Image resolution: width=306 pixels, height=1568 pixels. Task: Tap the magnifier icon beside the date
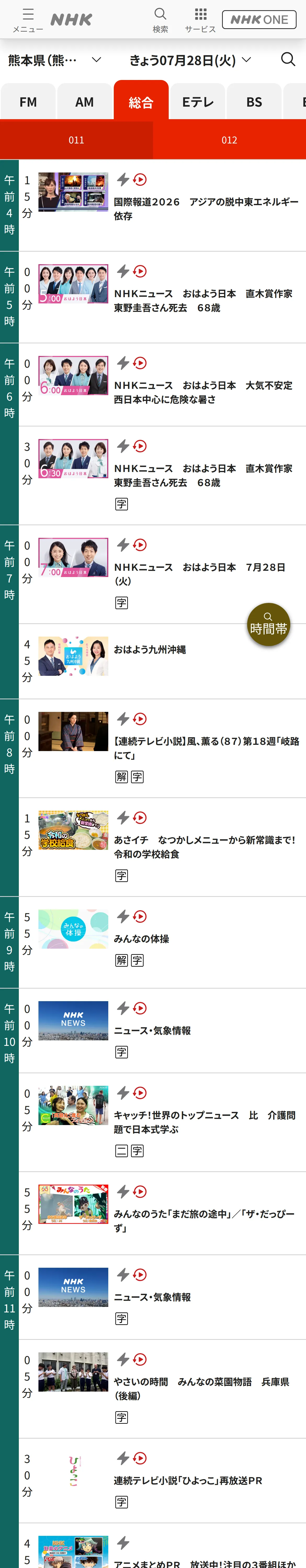288,59
